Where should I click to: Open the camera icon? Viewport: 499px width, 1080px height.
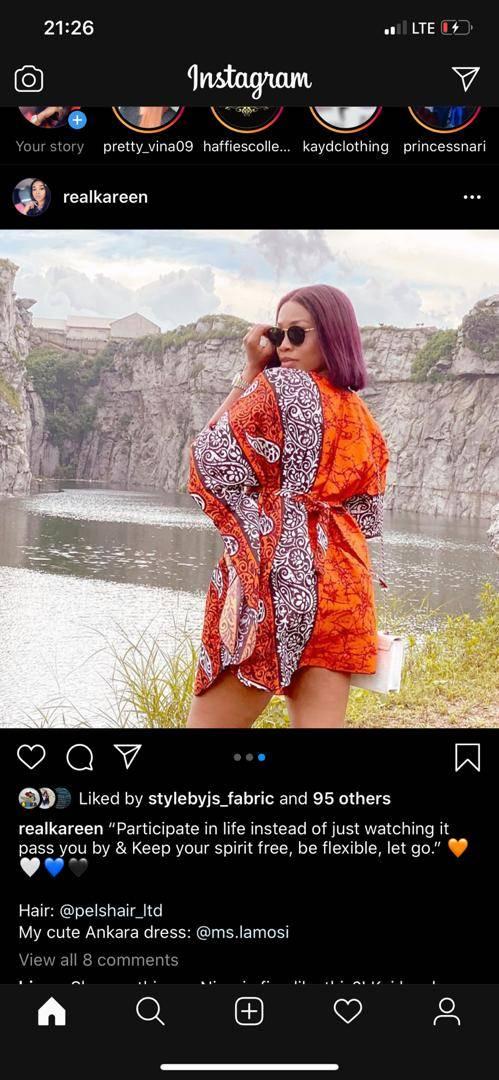(28, 79)
